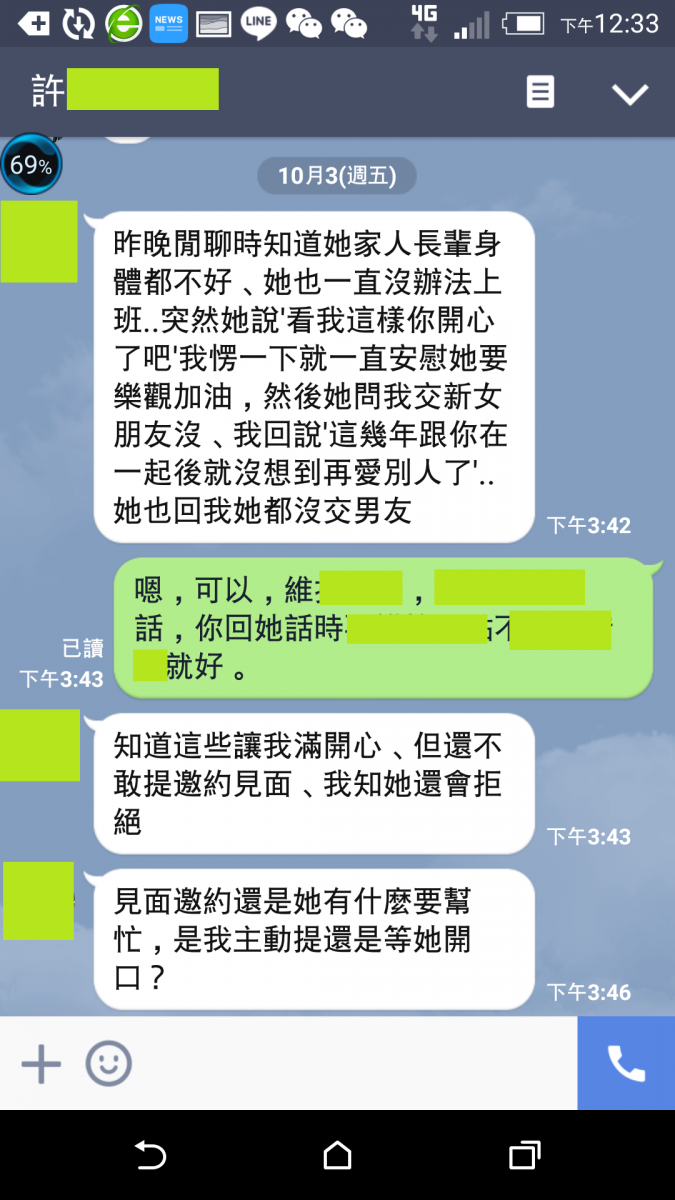Tap the message text input field

click(350, 1064)
